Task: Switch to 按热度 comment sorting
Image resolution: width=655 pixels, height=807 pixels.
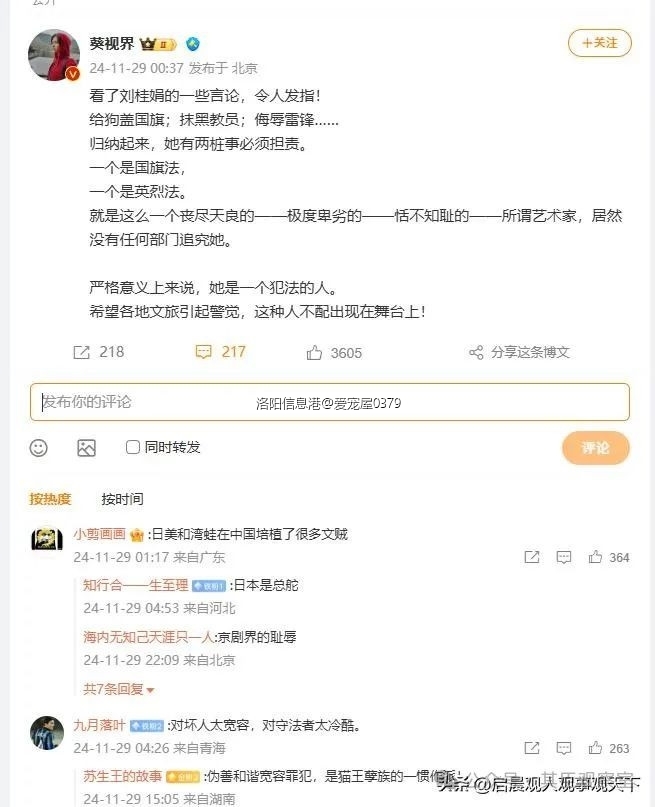Action: pos(50,498)
